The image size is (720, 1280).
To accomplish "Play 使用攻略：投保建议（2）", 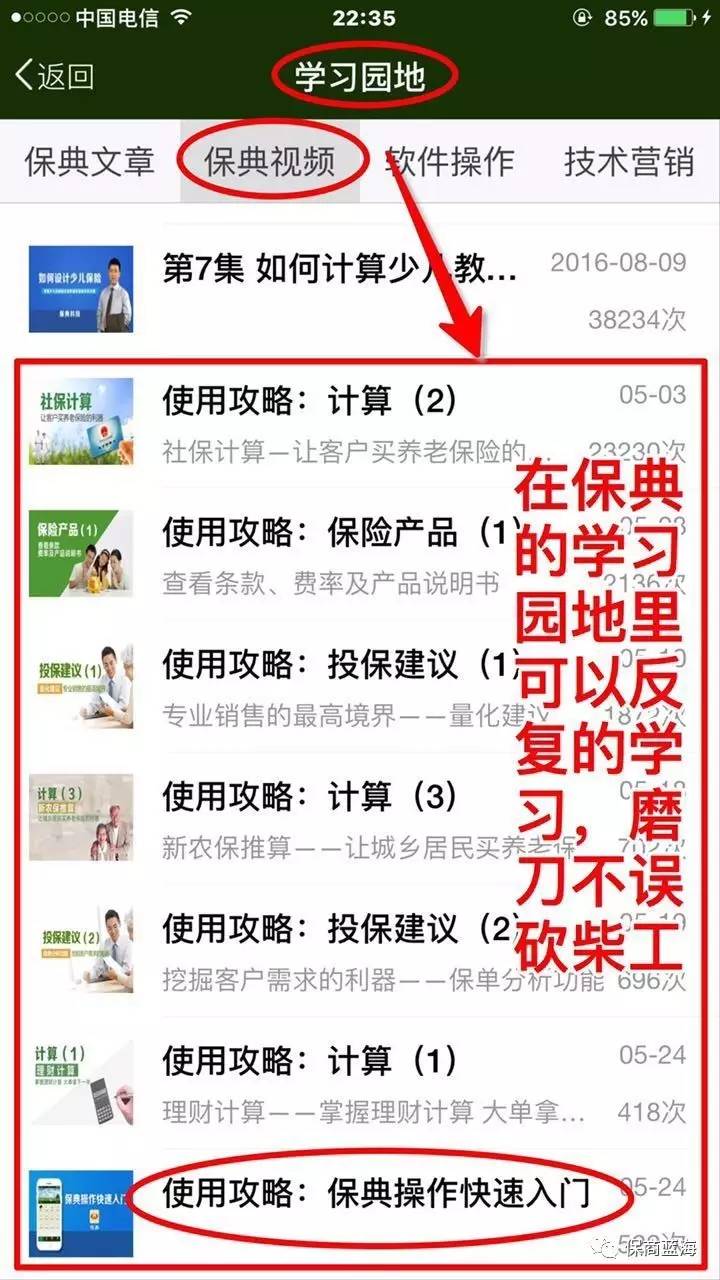I will click(360, 949).
